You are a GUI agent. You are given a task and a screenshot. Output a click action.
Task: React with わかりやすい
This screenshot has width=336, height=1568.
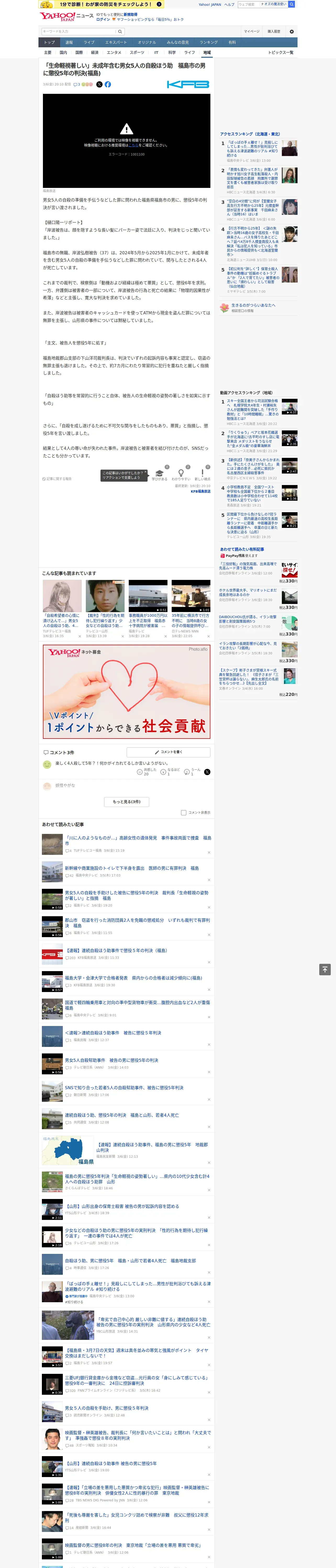(181, 475)
